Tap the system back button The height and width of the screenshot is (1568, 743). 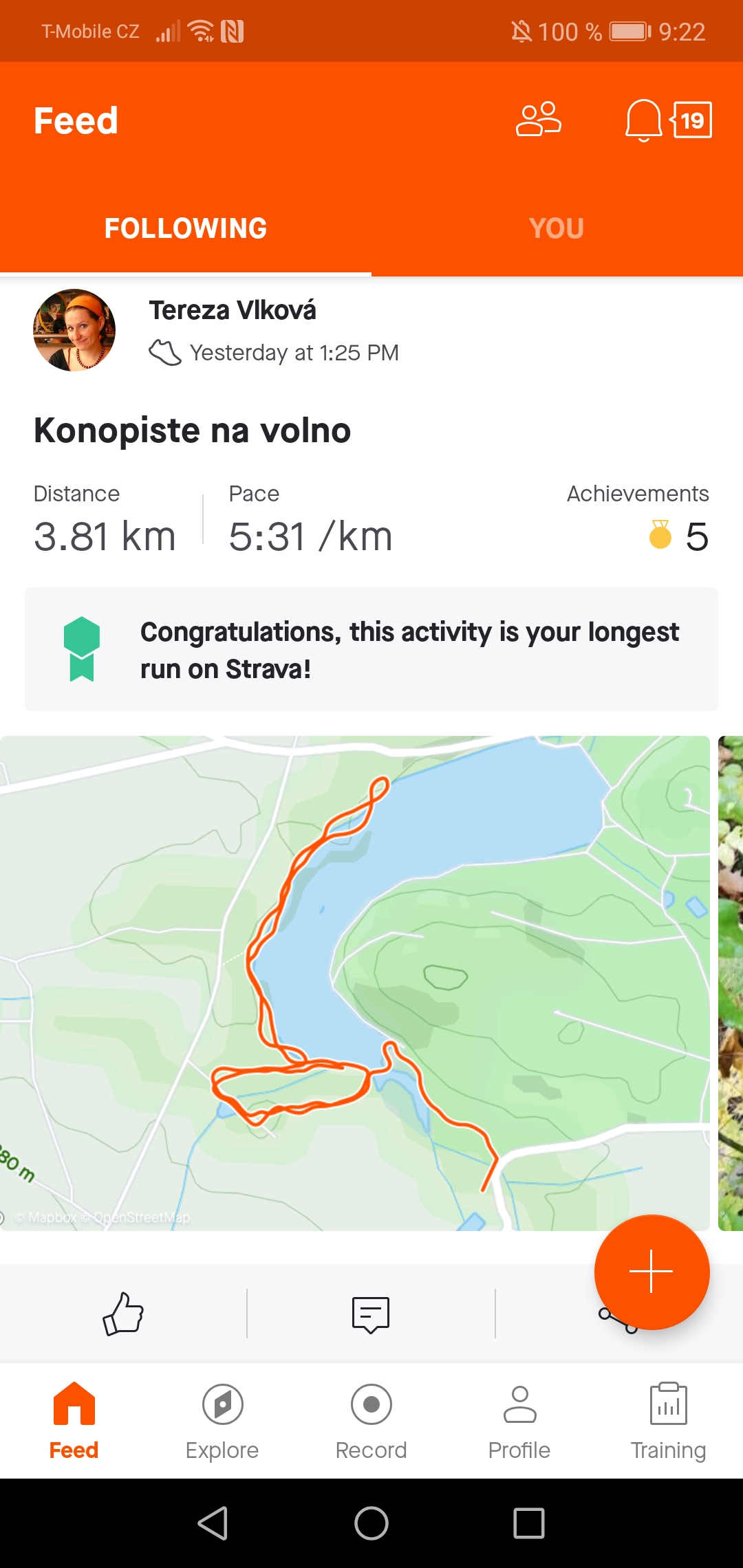213,1523
